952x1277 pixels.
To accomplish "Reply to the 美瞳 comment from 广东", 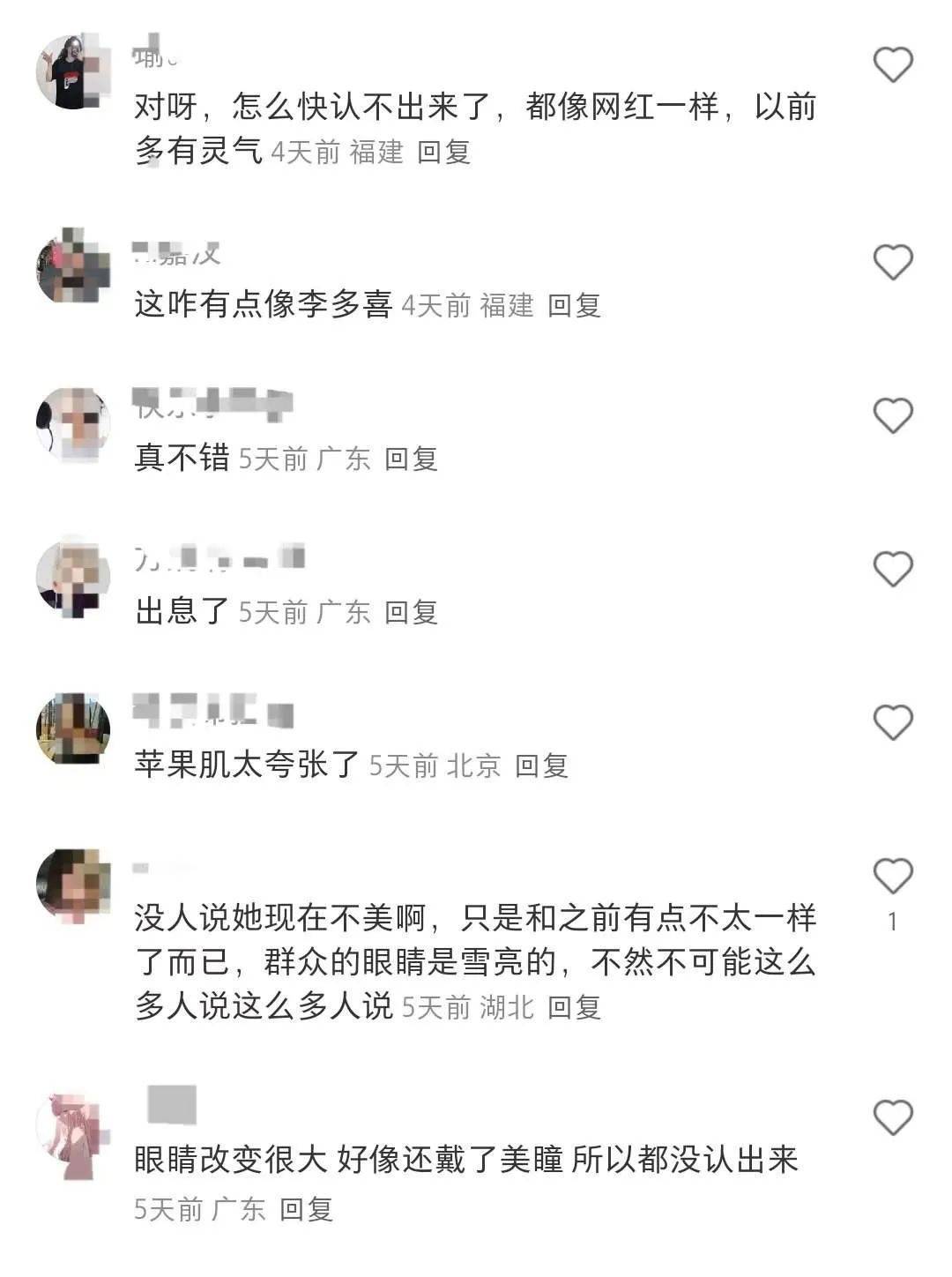I will pos(306,1209).
